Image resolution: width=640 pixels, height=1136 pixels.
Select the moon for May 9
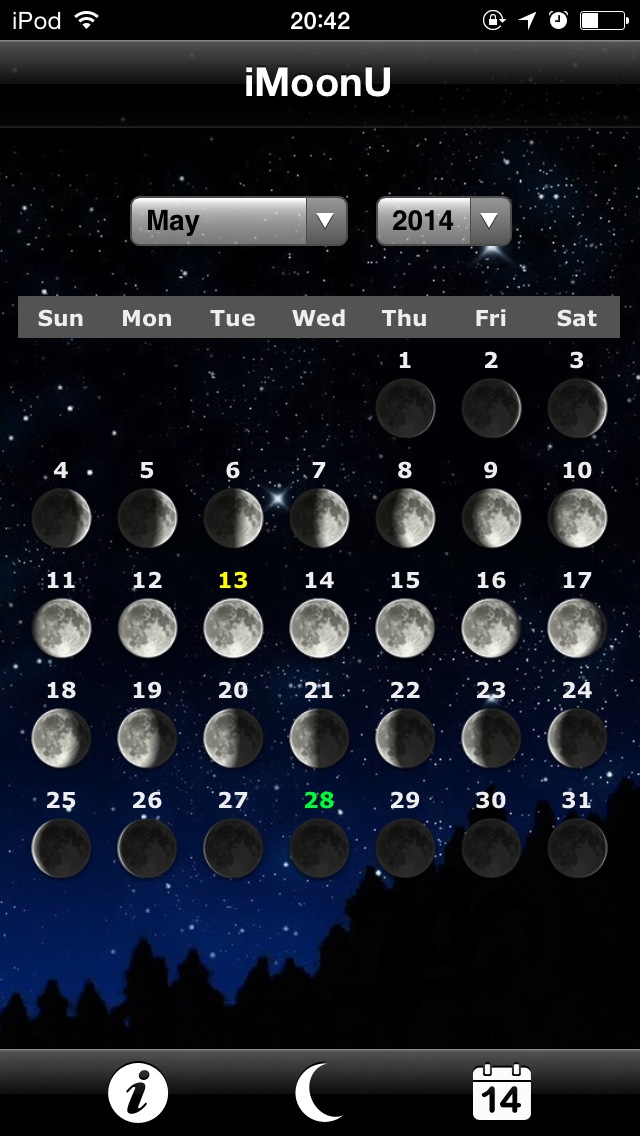tap(491, 517)
